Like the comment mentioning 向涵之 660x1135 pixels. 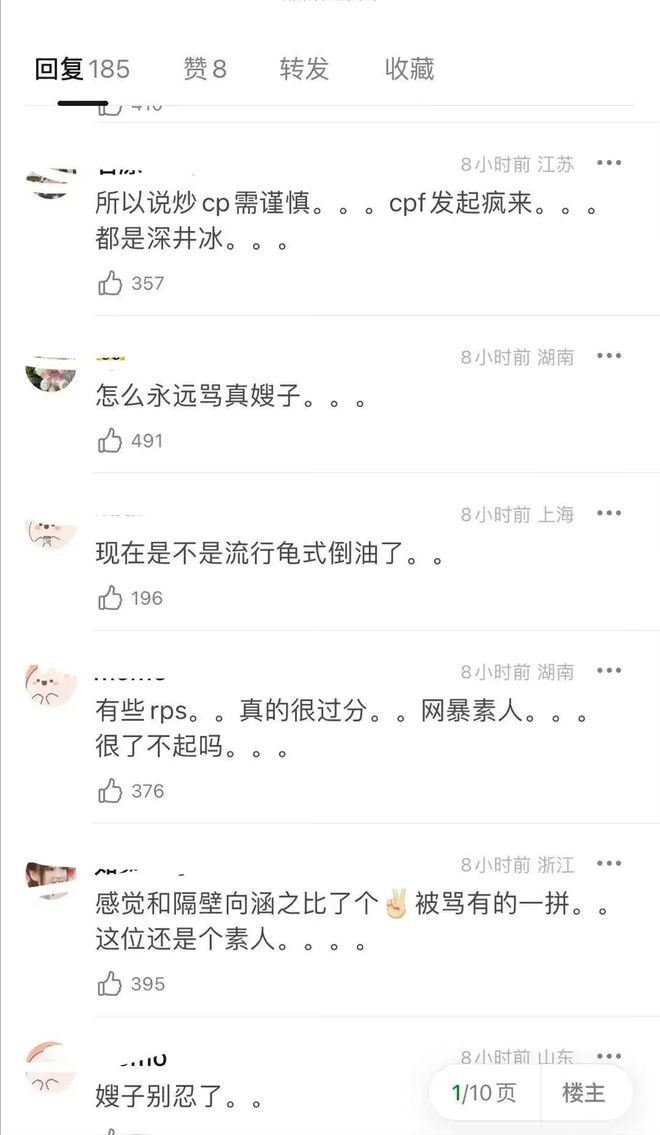pyautogui.click(x=111, y=984)
